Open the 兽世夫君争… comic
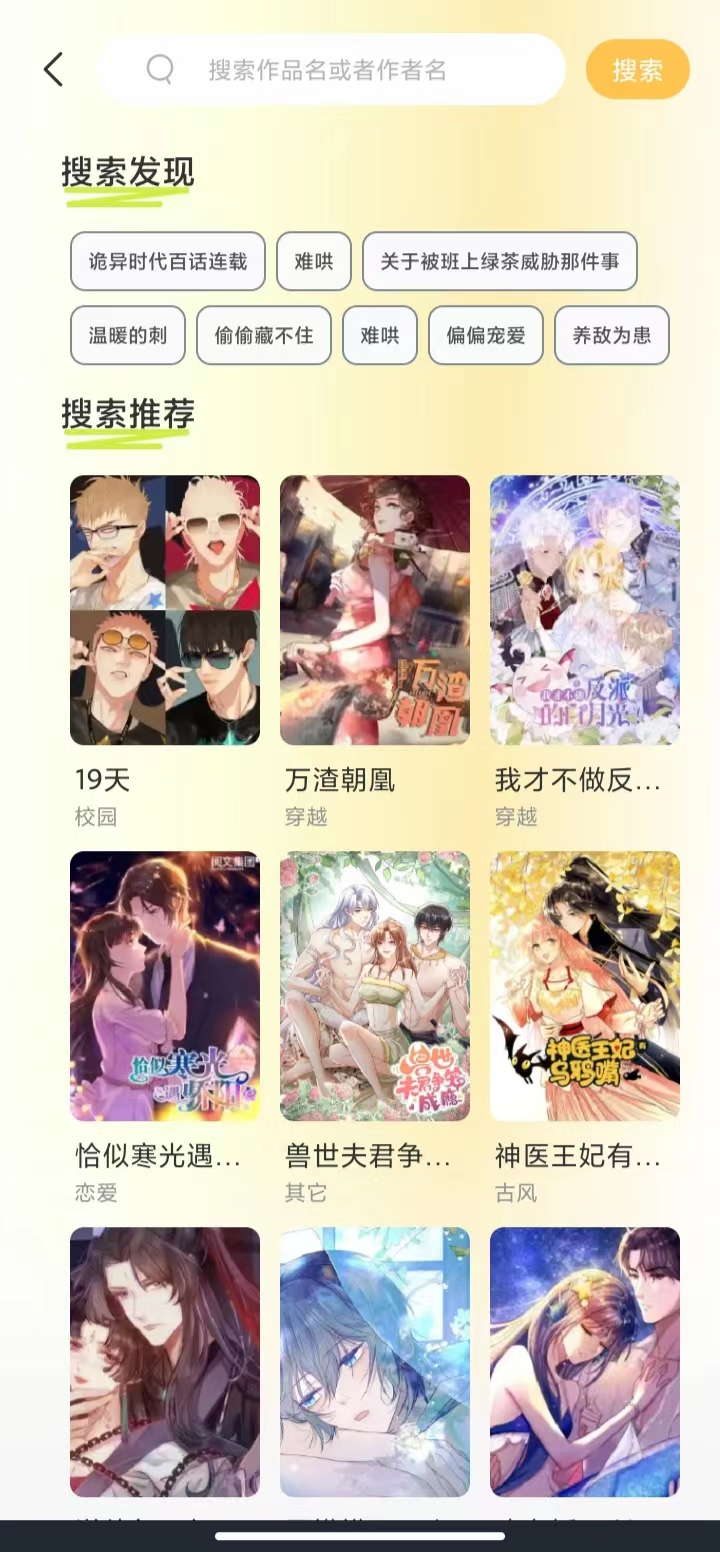 375,986
